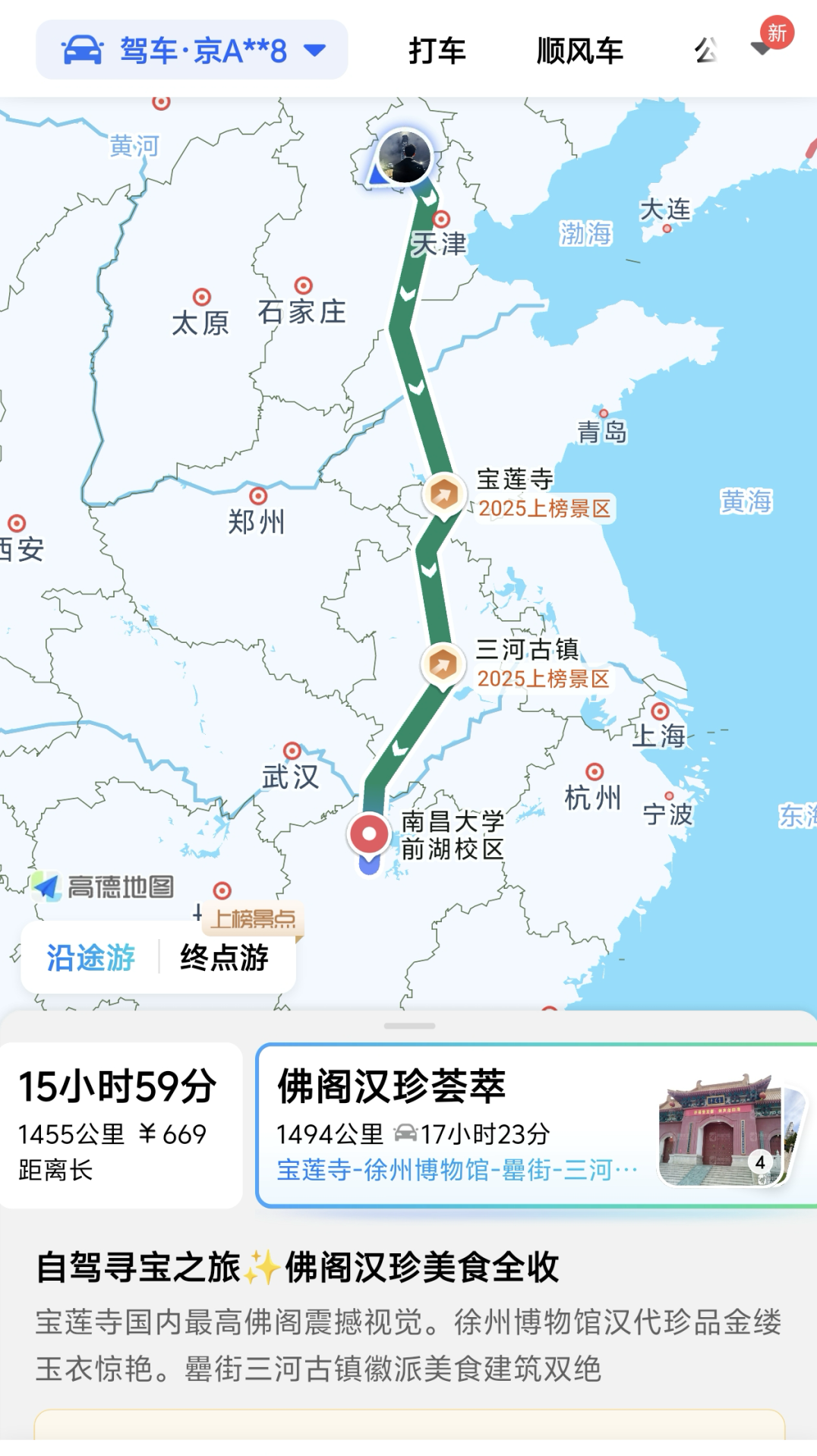
Task: Click the blue car icon in vehicle selector
Action: point(84,49)
